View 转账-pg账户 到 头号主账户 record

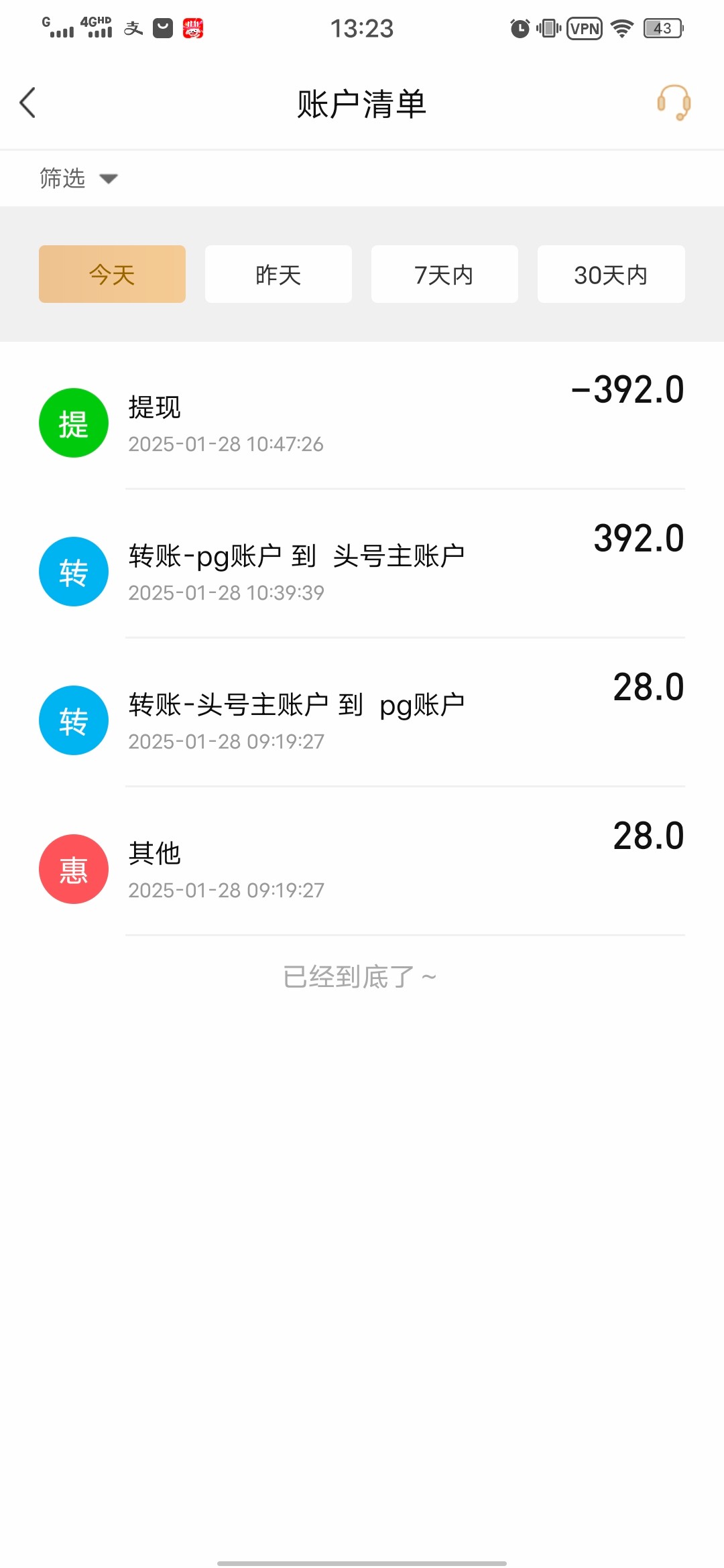pyautogui.click(x=362, y=572)
